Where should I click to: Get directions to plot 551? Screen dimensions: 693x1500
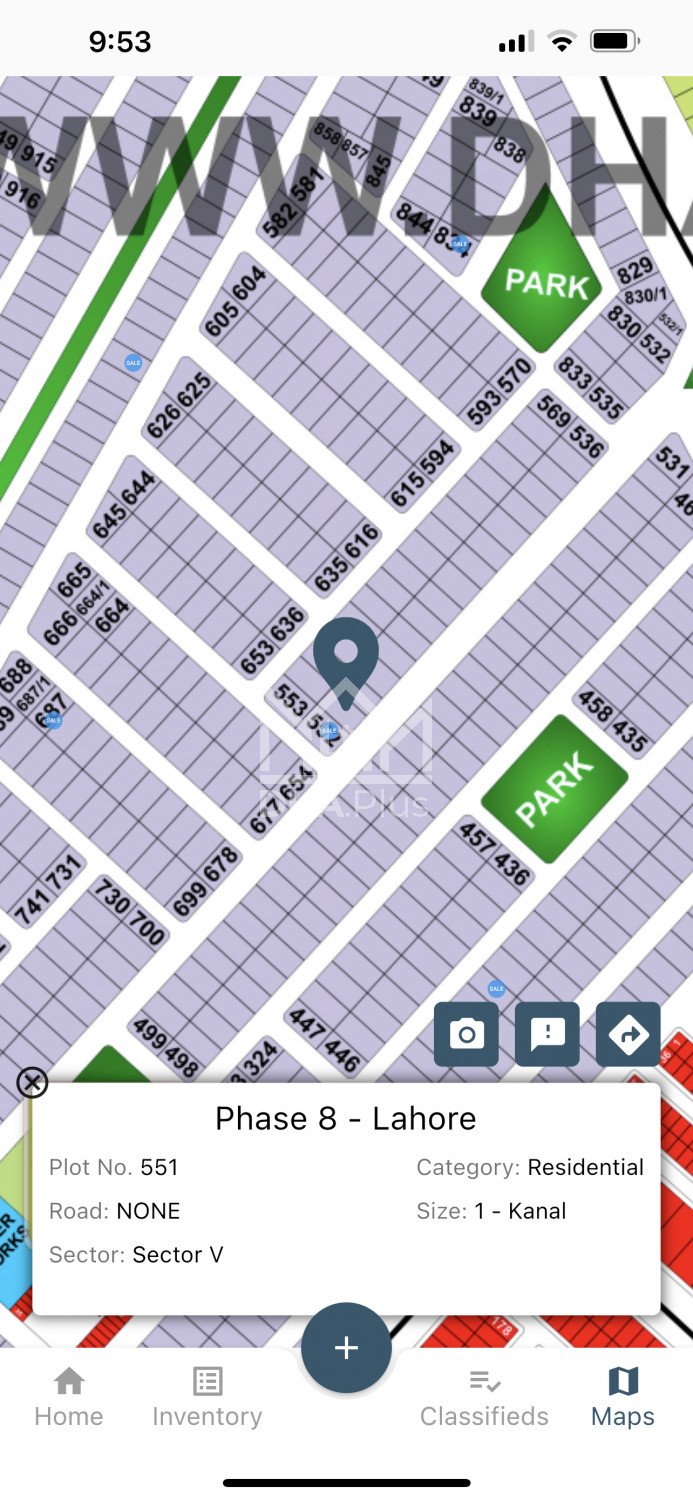(628, 1034)
